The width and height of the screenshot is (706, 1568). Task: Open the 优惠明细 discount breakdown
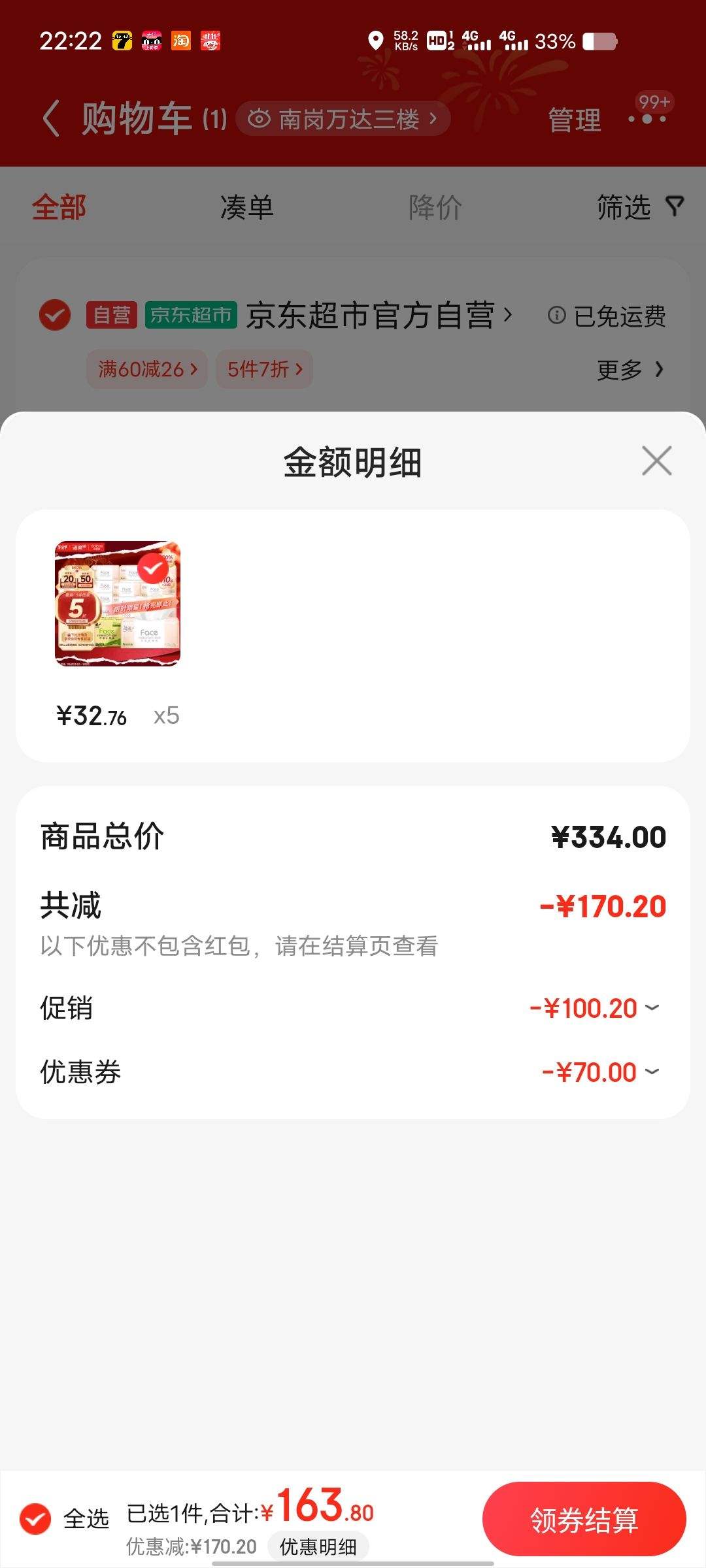318,1546
